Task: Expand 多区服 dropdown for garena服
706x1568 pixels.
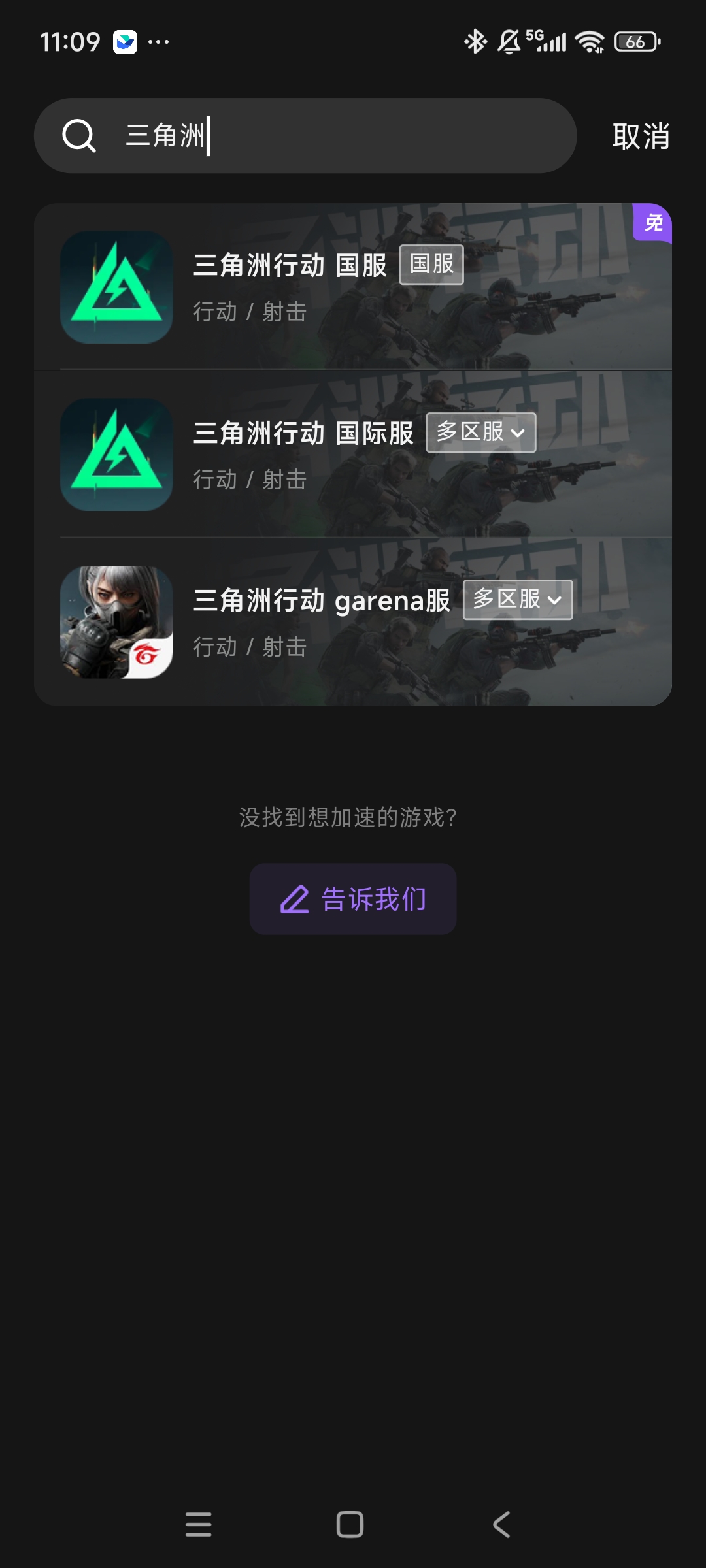Action: pos(518,600)
